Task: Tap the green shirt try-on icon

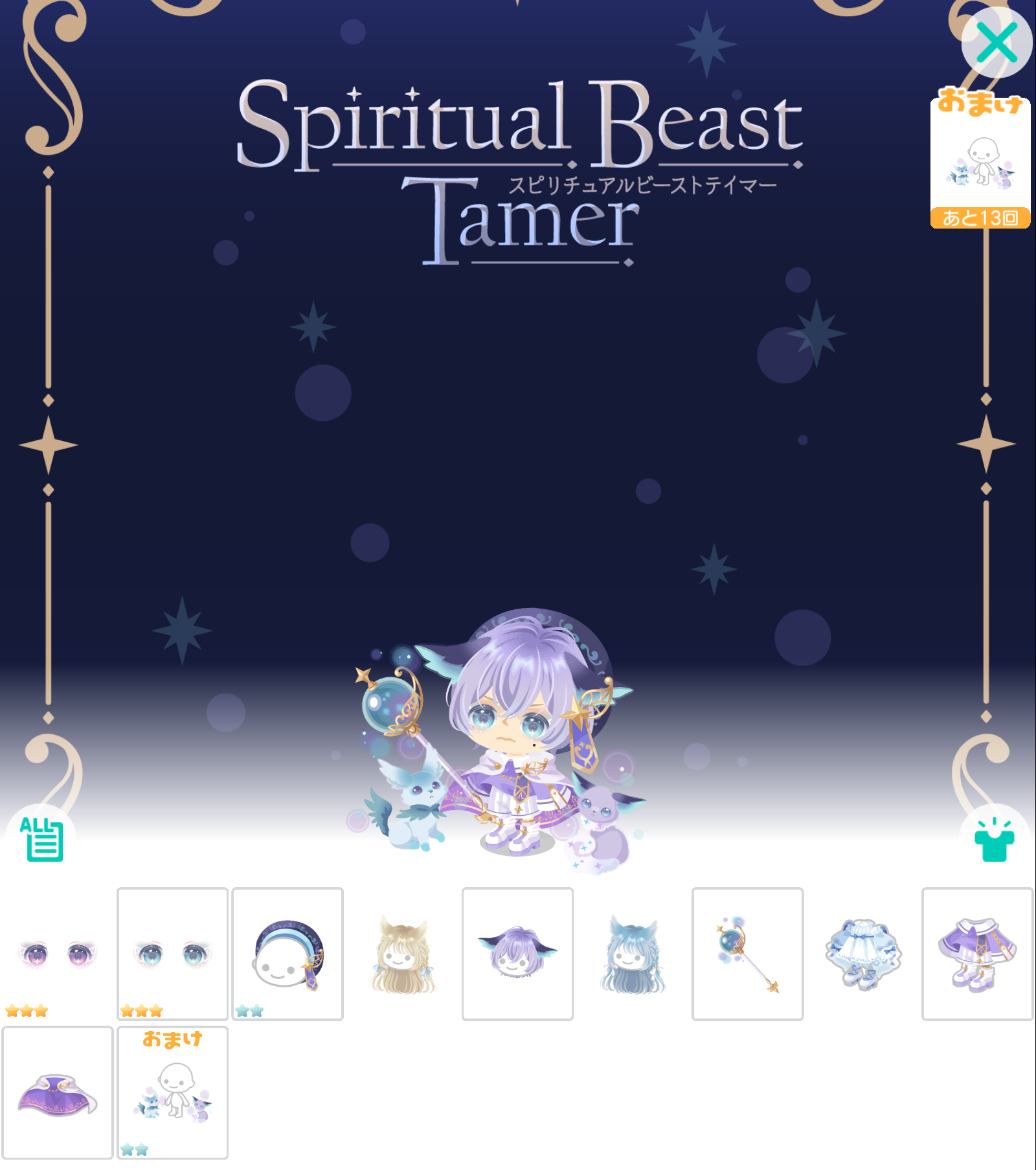Action: coord(995,839)
